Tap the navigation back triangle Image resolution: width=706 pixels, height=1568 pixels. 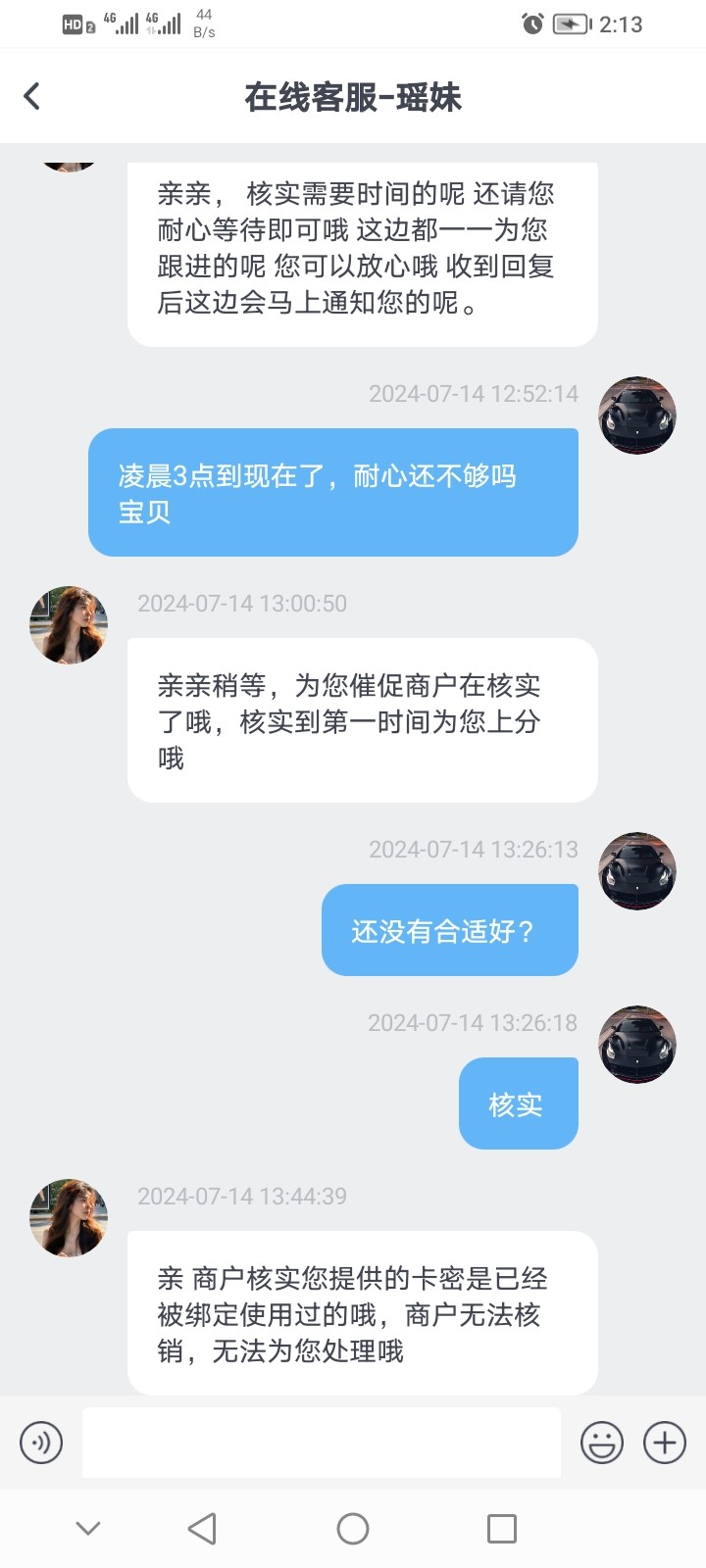[x=203, y=1527]
